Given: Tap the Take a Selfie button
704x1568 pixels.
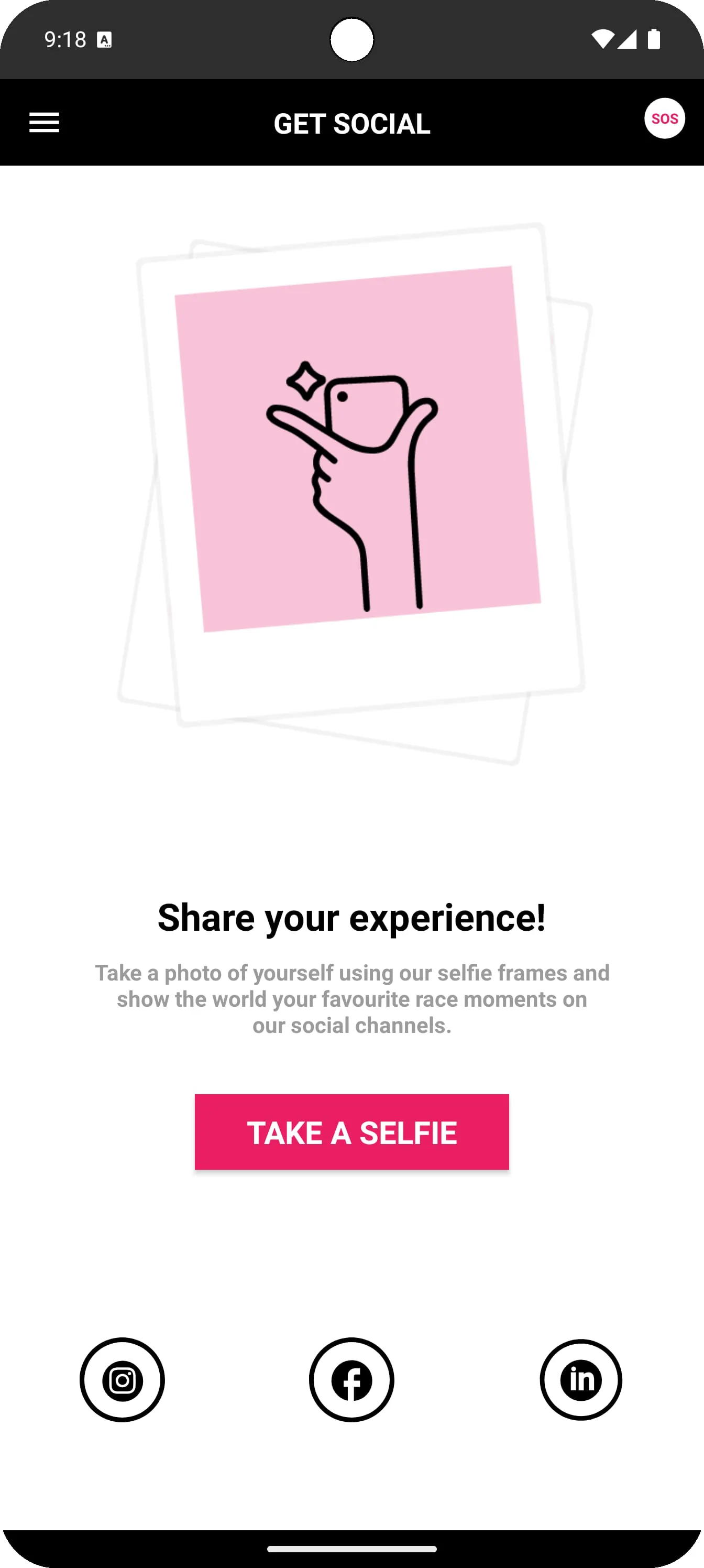Looking at the screenshot, I should coord(351,1132).
